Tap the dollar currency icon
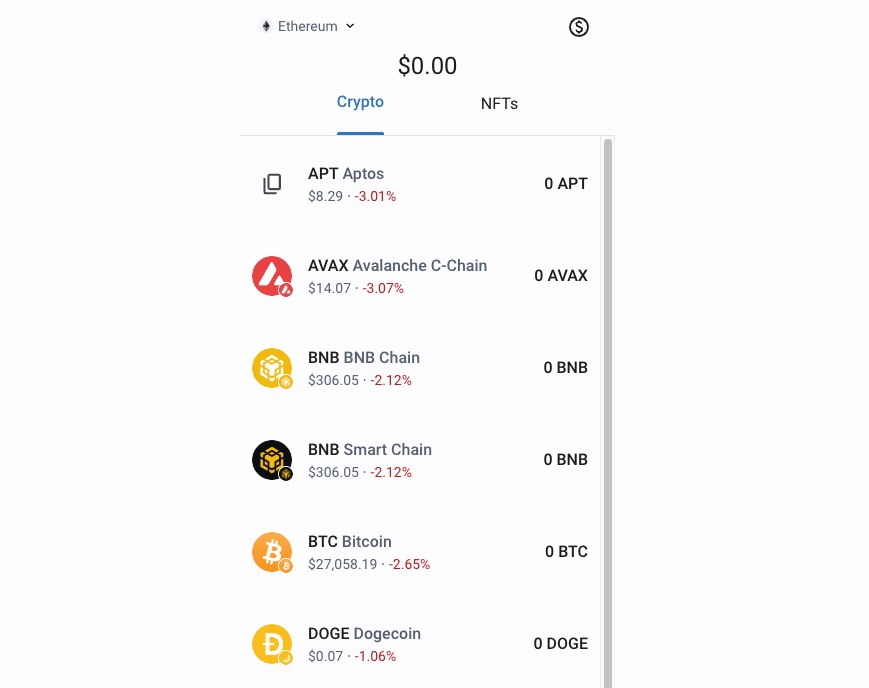This screenshot has height=688, width=869. click(579, 27)
